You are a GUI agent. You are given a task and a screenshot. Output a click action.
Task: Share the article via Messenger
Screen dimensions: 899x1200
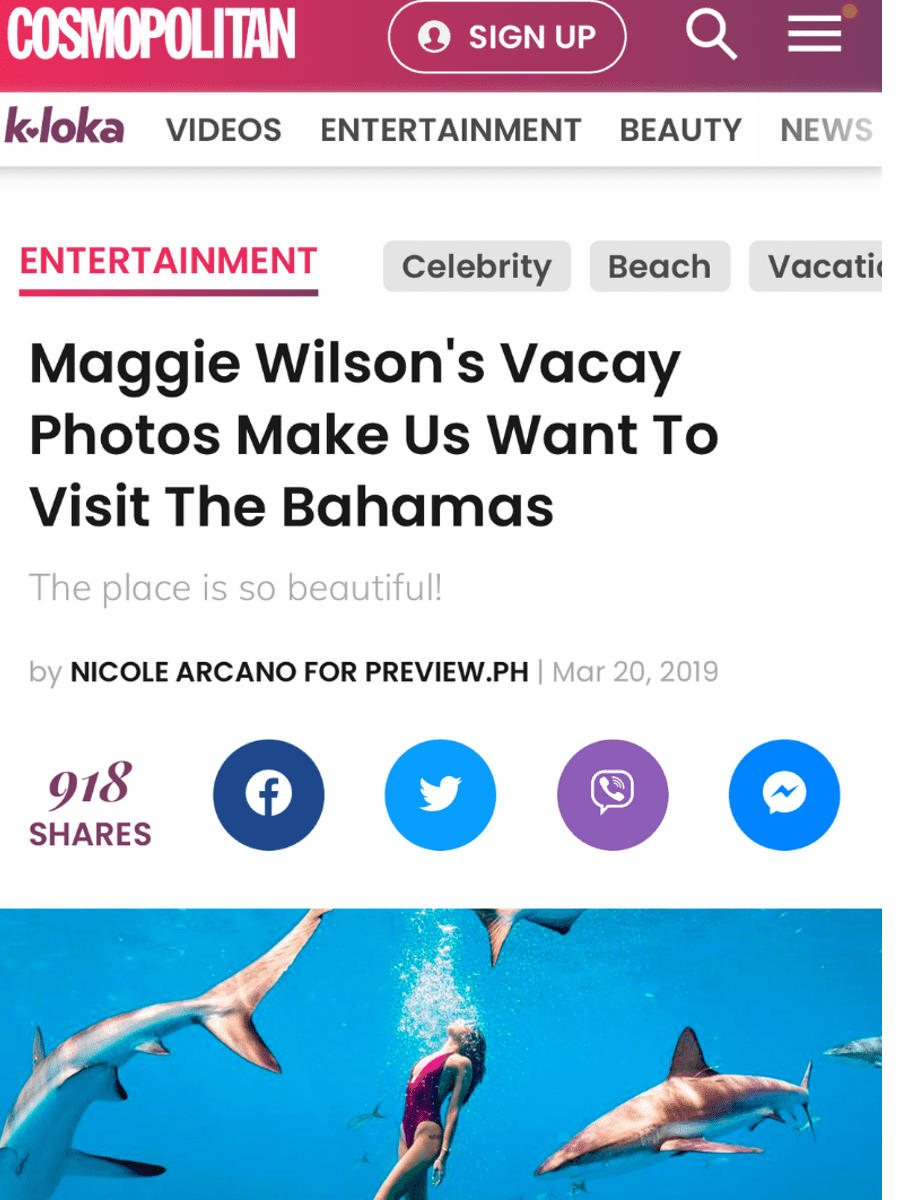[784, 795]
